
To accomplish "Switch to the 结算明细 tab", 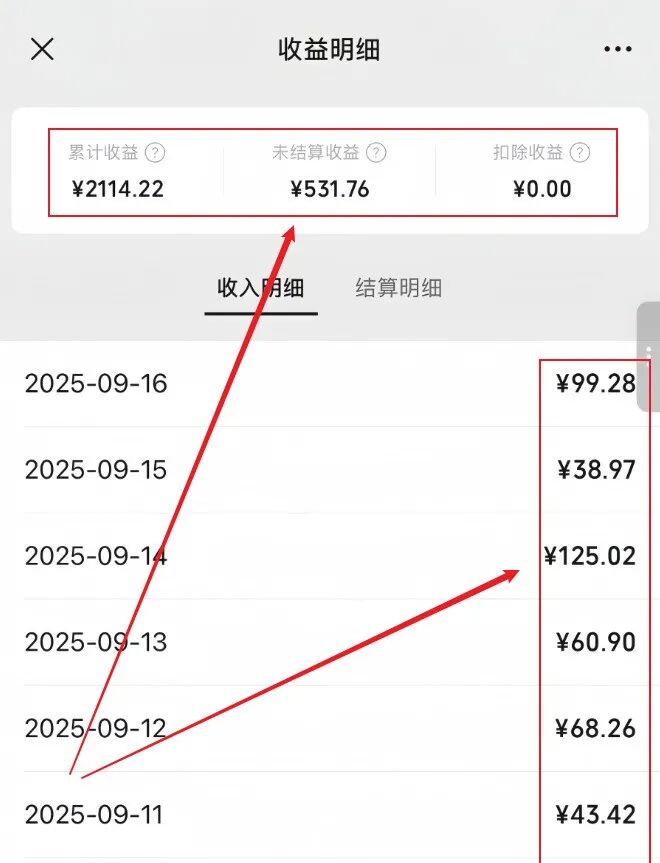I will click(x=398, y=289).
